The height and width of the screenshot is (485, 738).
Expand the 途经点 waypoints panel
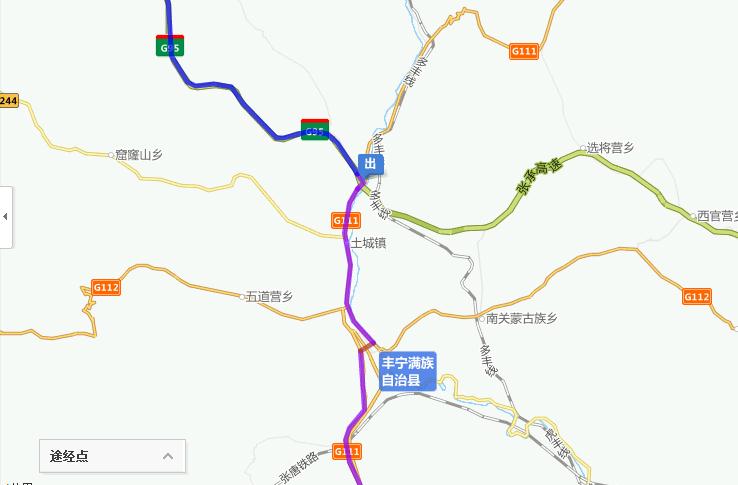coord(167,456)
